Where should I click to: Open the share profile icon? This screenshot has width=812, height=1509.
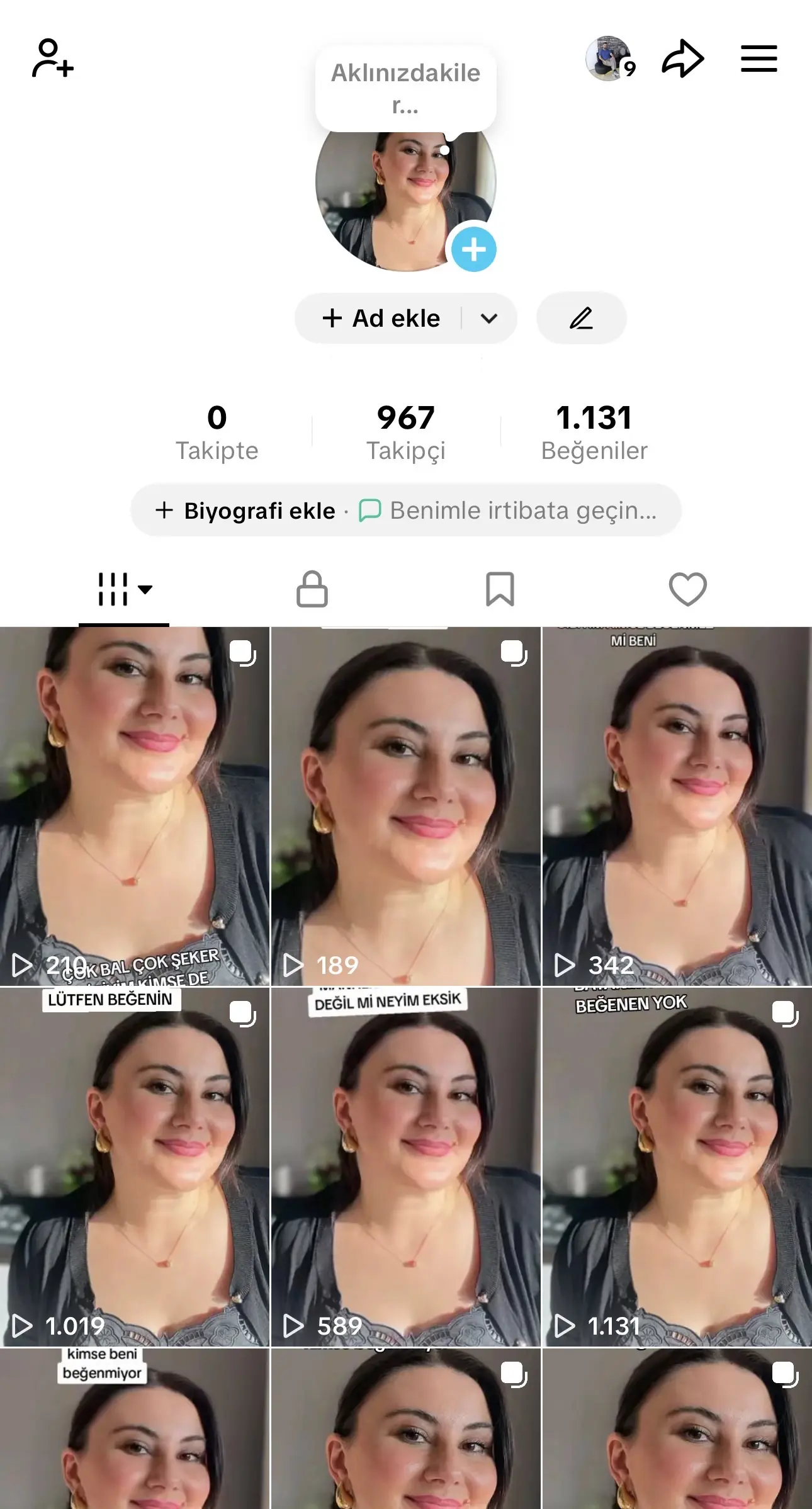pyautogui.click(x=684, y=58)
